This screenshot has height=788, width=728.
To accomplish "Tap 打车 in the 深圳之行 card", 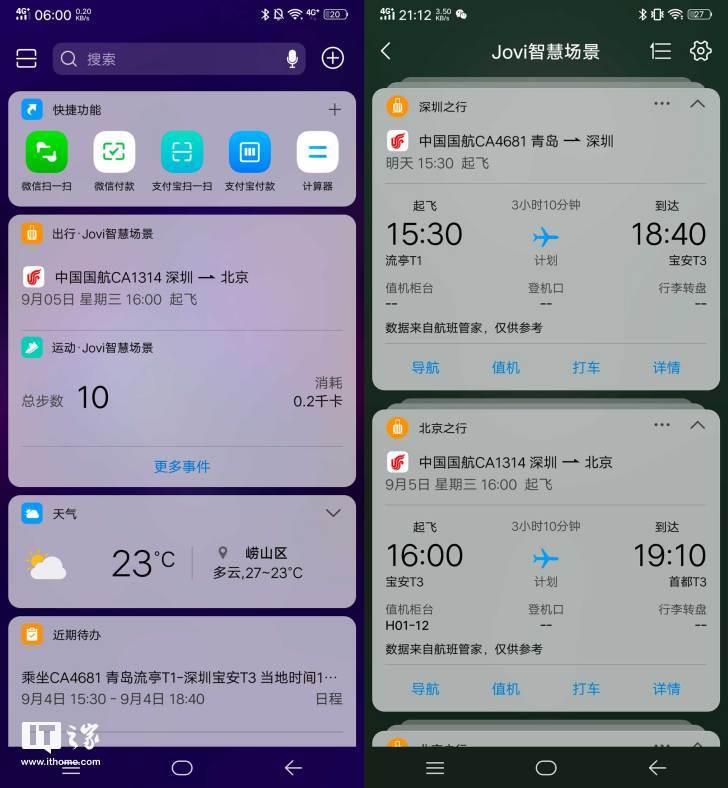I will (x=587, y=368).
